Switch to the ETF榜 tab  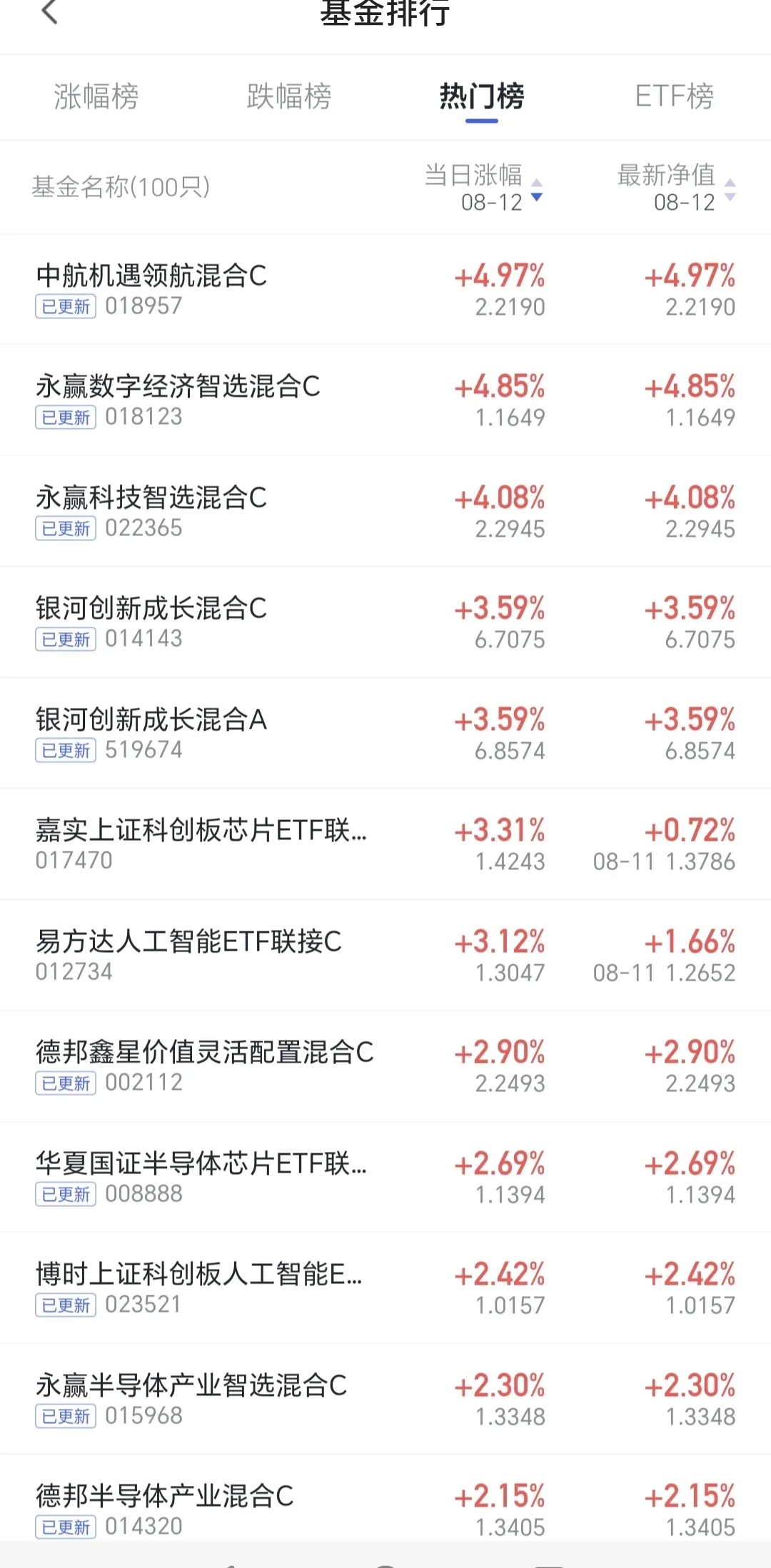click(675, 98)
